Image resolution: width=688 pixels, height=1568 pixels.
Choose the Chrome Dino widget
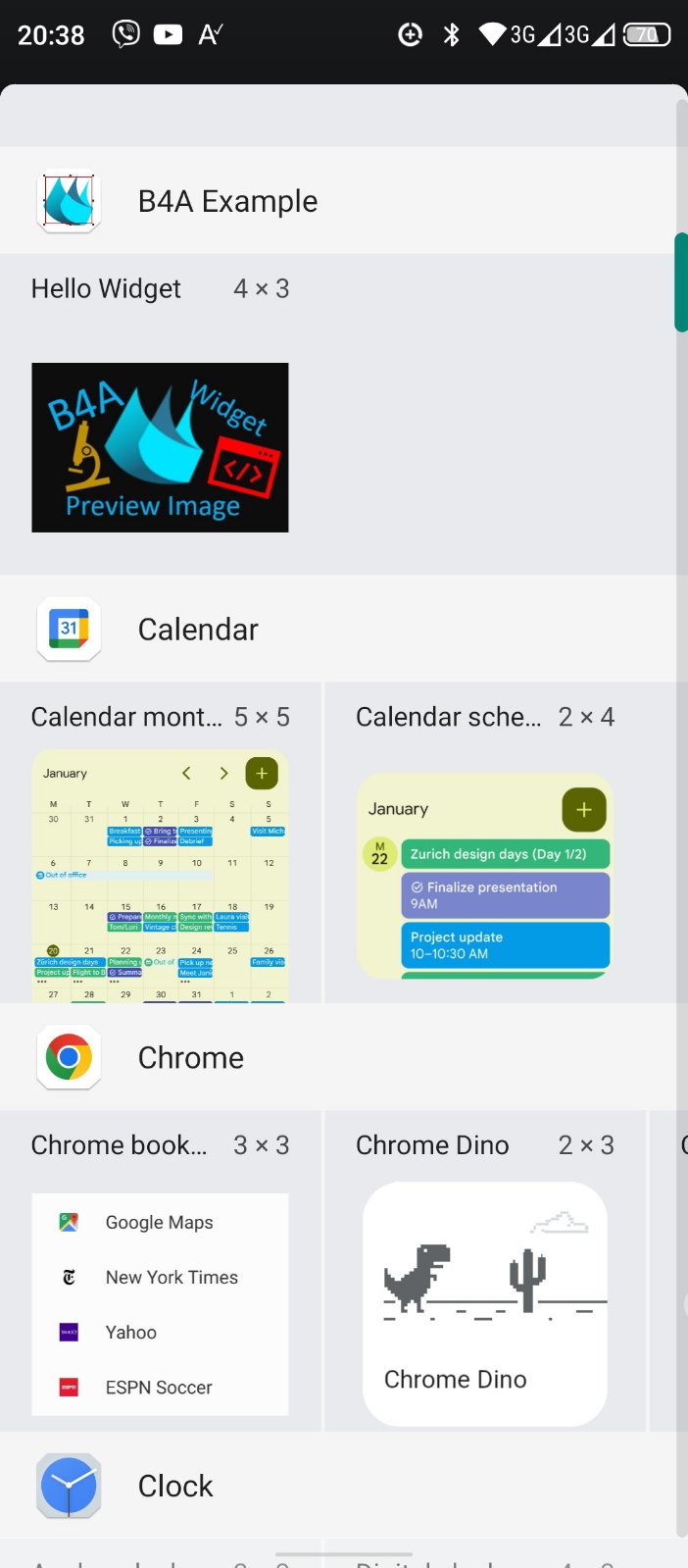pyautogui.click(x=484, y=1303)
